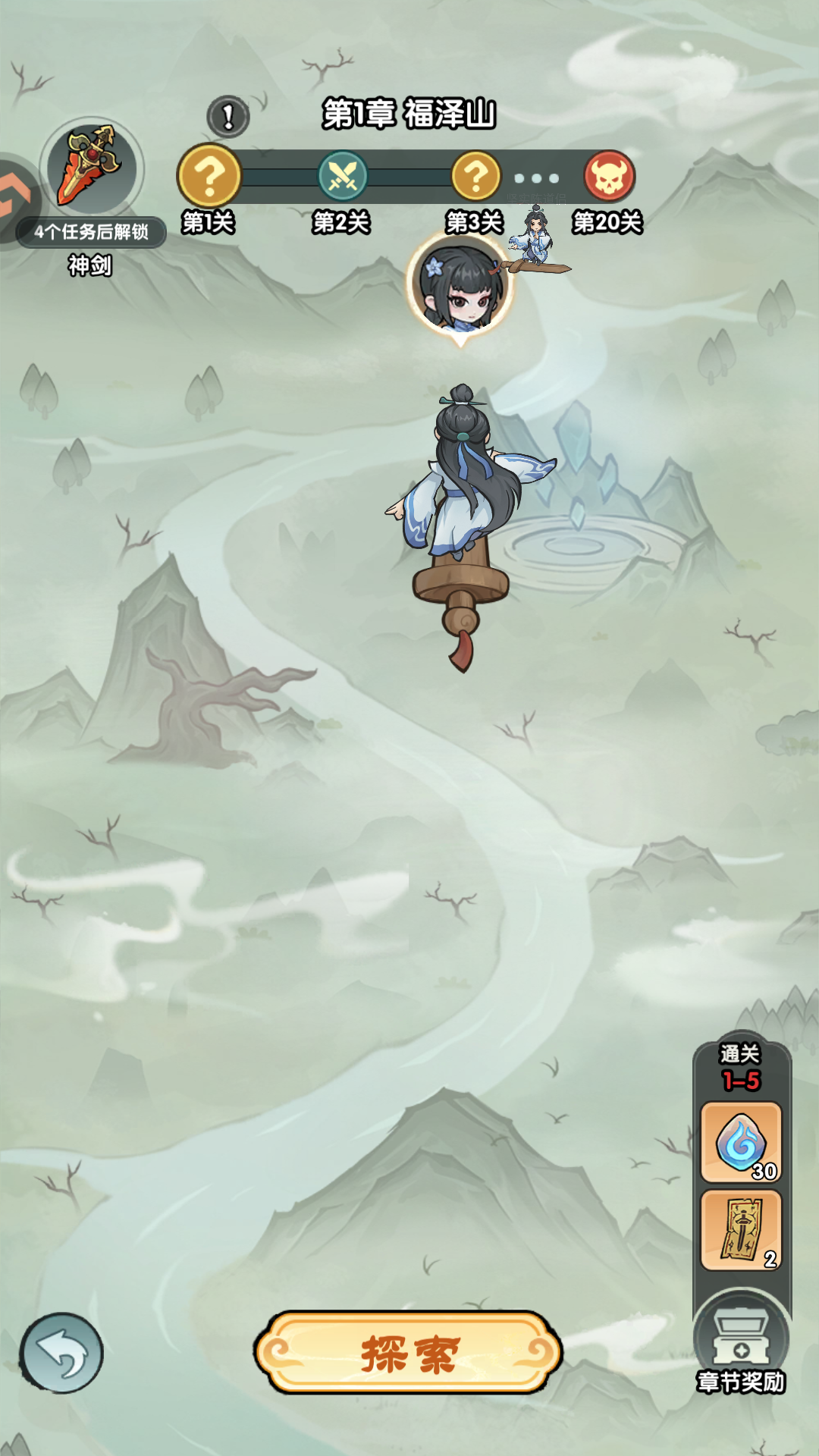The image size is (819, 1456).
Task: Tap the girl portrait bubble
Action: click(460, 284)
